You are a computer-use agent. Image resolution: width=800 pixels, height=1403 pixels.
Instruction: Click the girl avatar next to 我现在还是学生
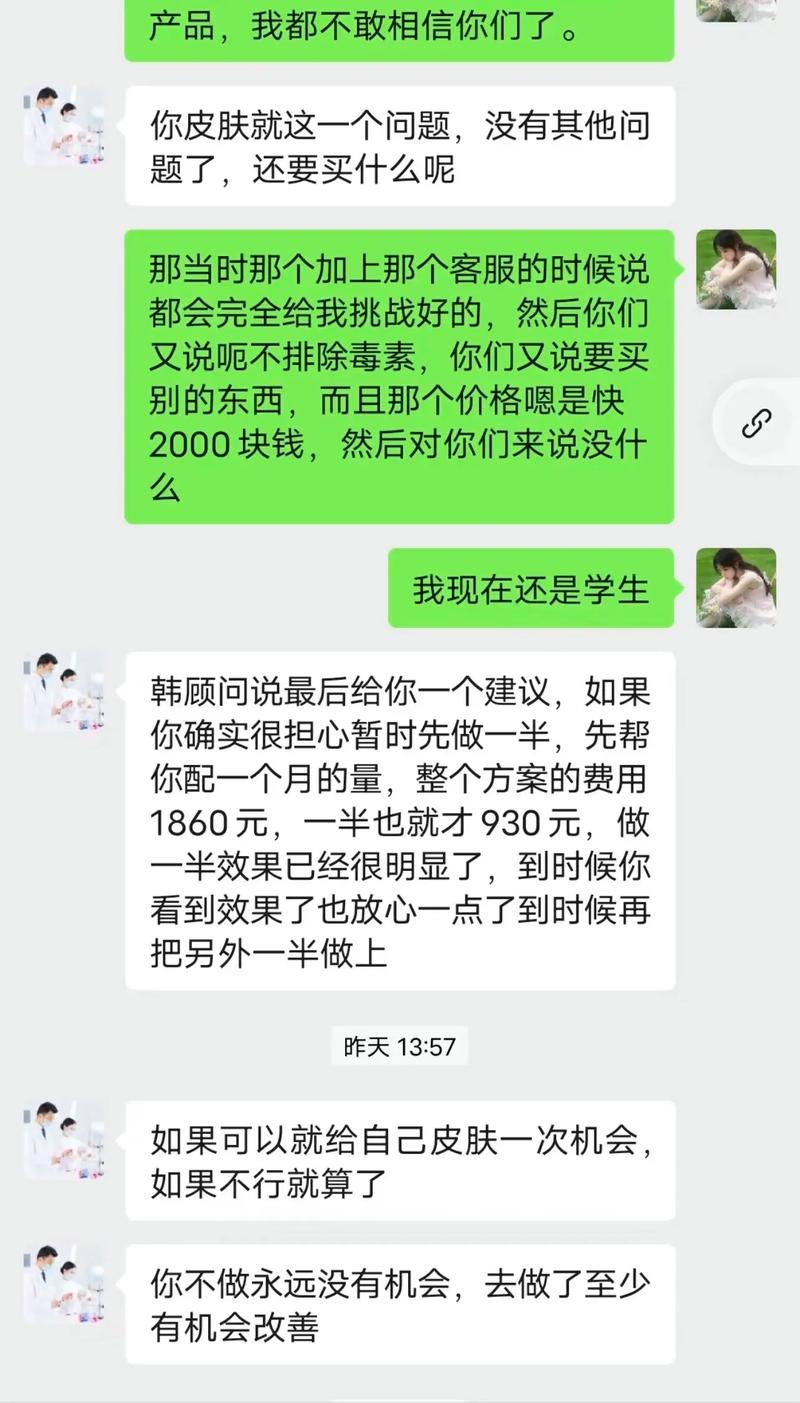736,588
